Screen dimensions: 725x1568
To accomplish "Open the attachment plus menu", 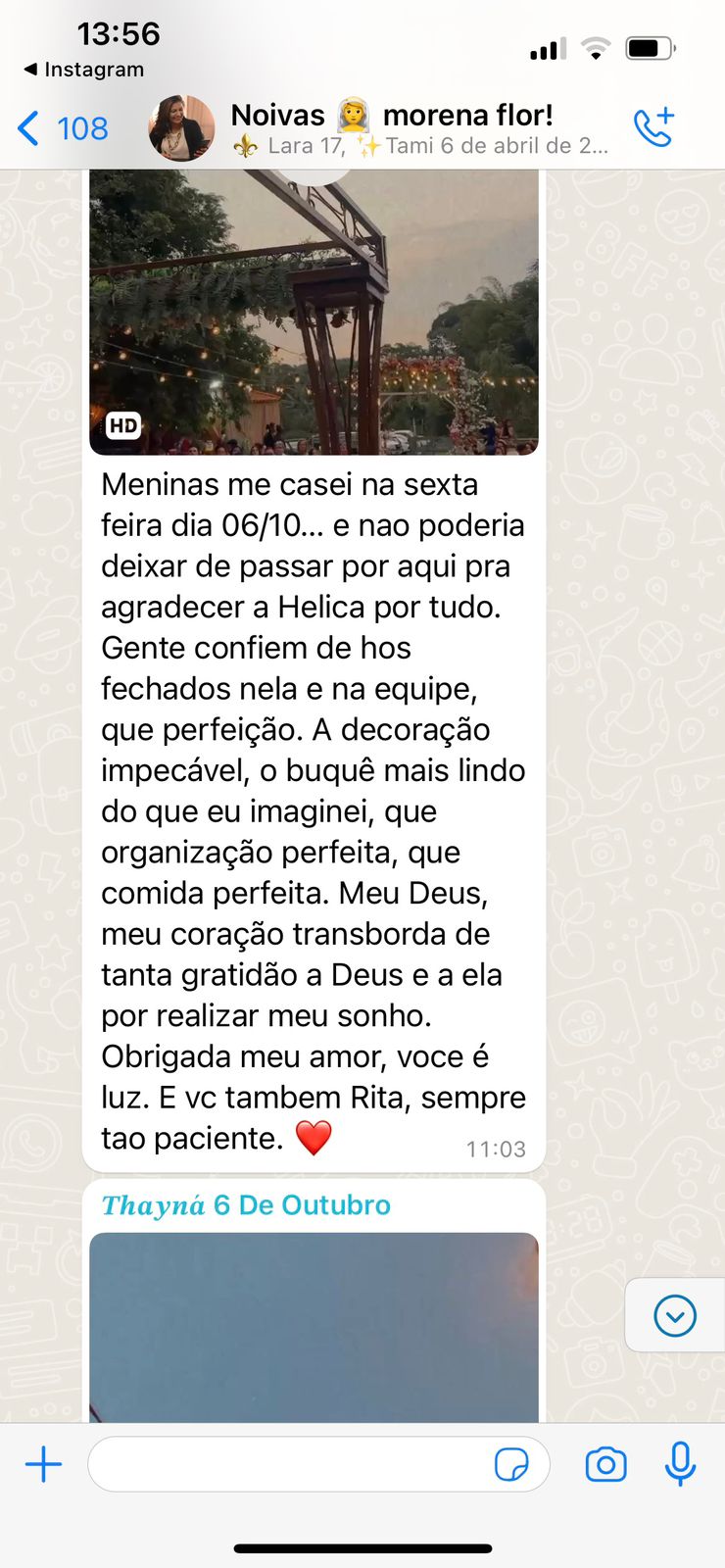I will pyautogui.click(x=43, y=1465).
